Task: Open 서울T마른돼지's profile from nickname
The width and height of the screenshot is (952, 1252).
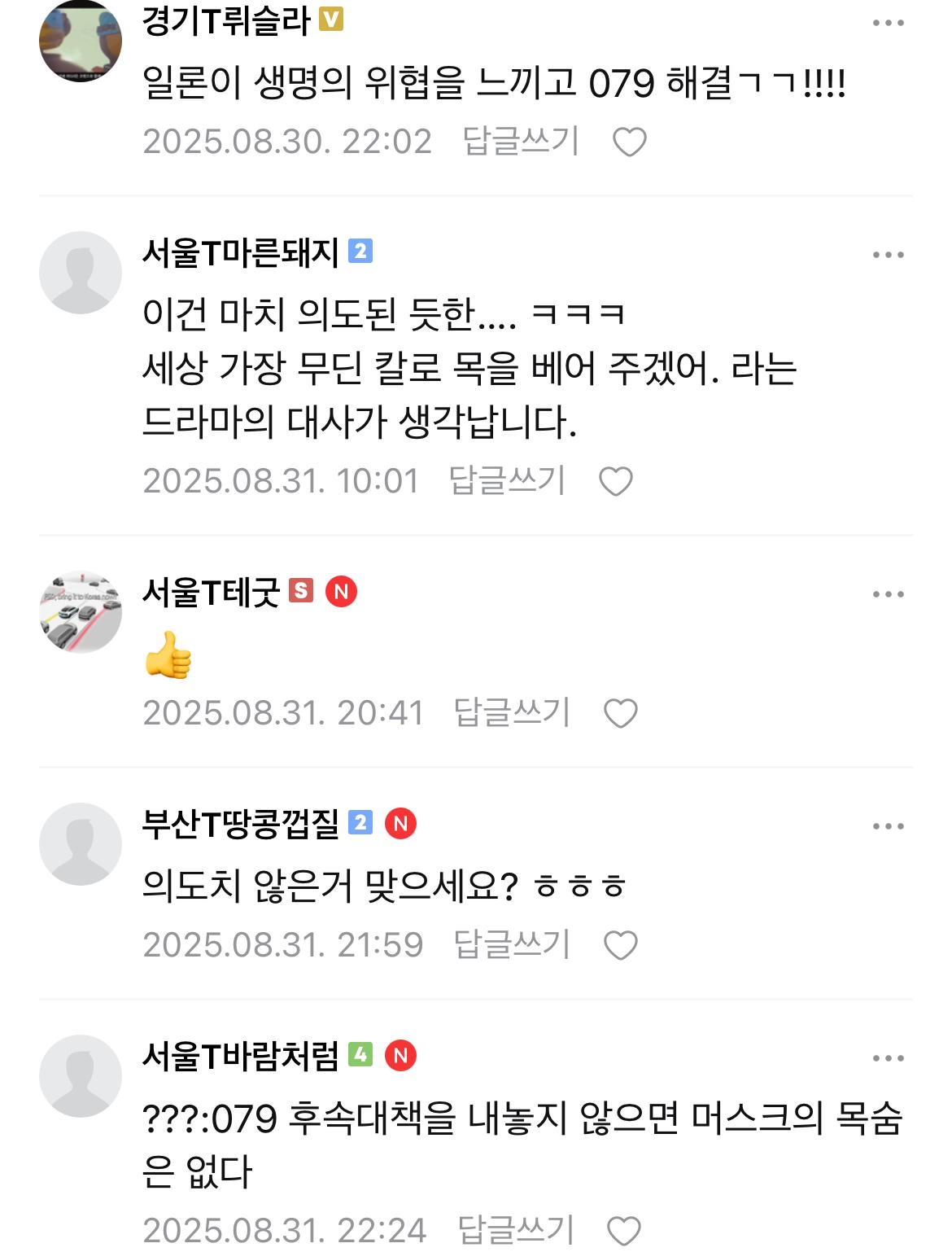Action: (240, 253)
